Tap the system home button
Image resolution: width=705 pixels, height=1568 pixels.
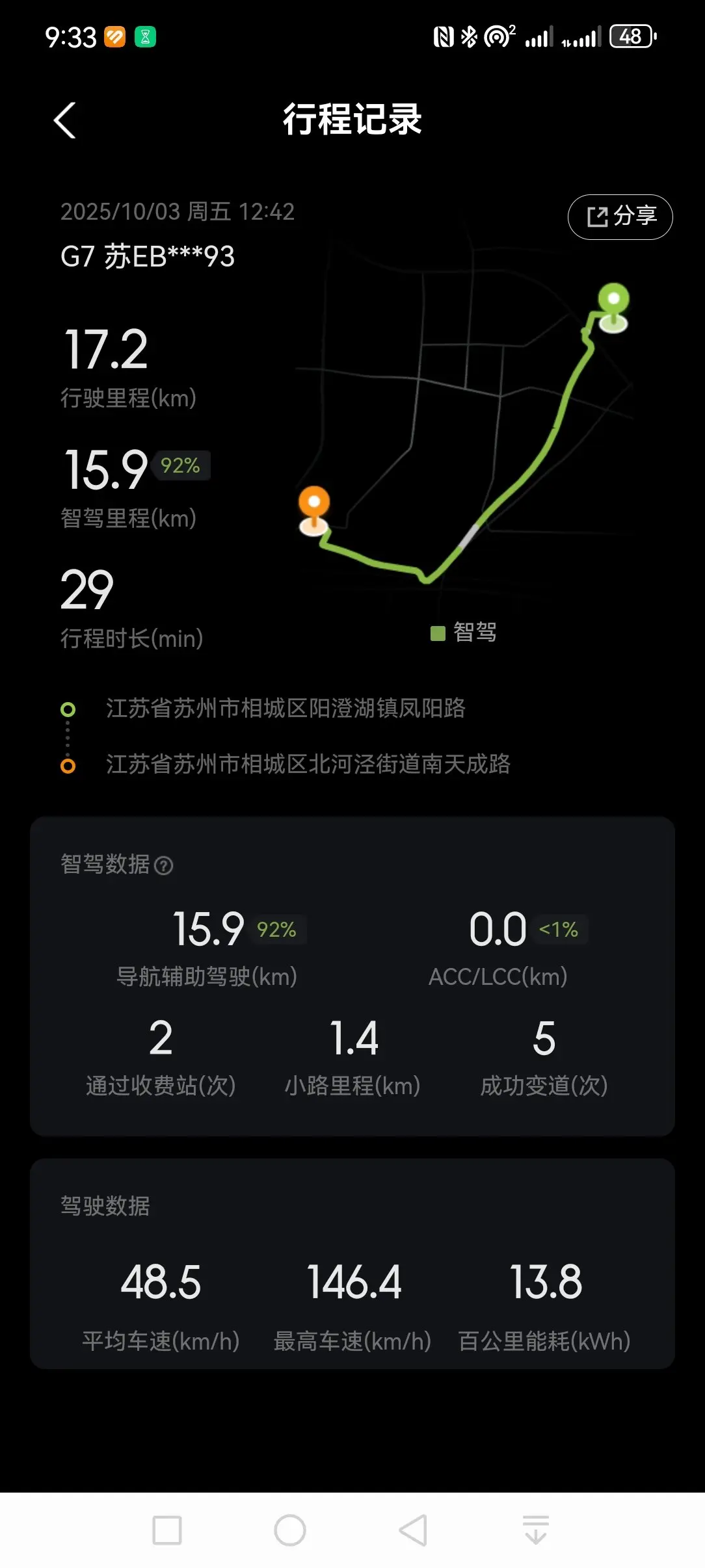pyautogui.click(x=290, y=1530)
